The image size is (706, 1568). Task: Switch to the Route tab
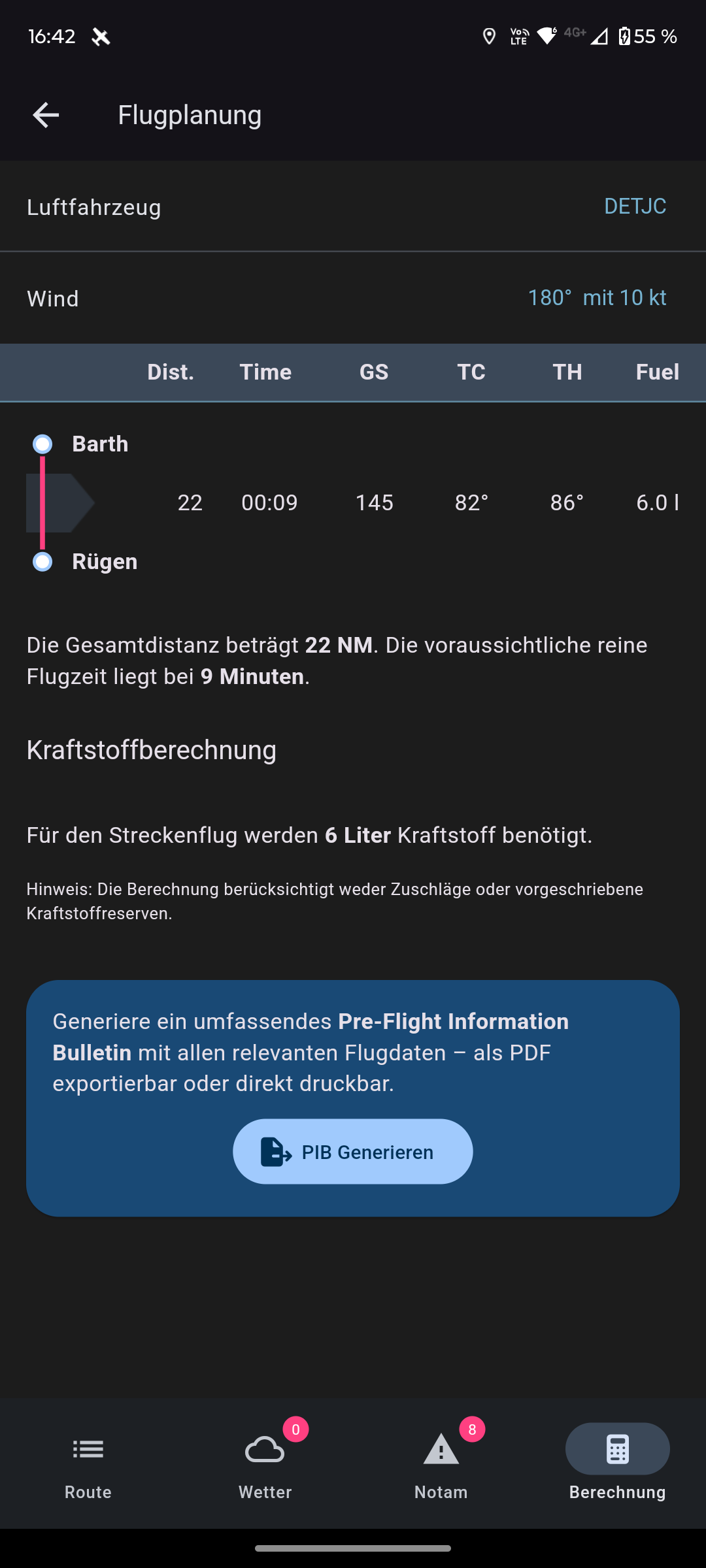coord(88,1463)
